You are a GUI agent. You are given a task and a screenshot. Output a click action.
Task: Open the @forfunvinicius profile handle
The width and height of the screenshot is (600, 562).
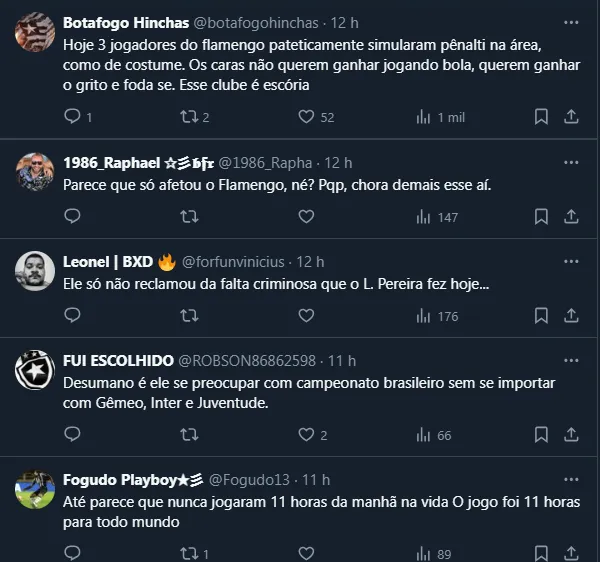[x=235, y=262]
